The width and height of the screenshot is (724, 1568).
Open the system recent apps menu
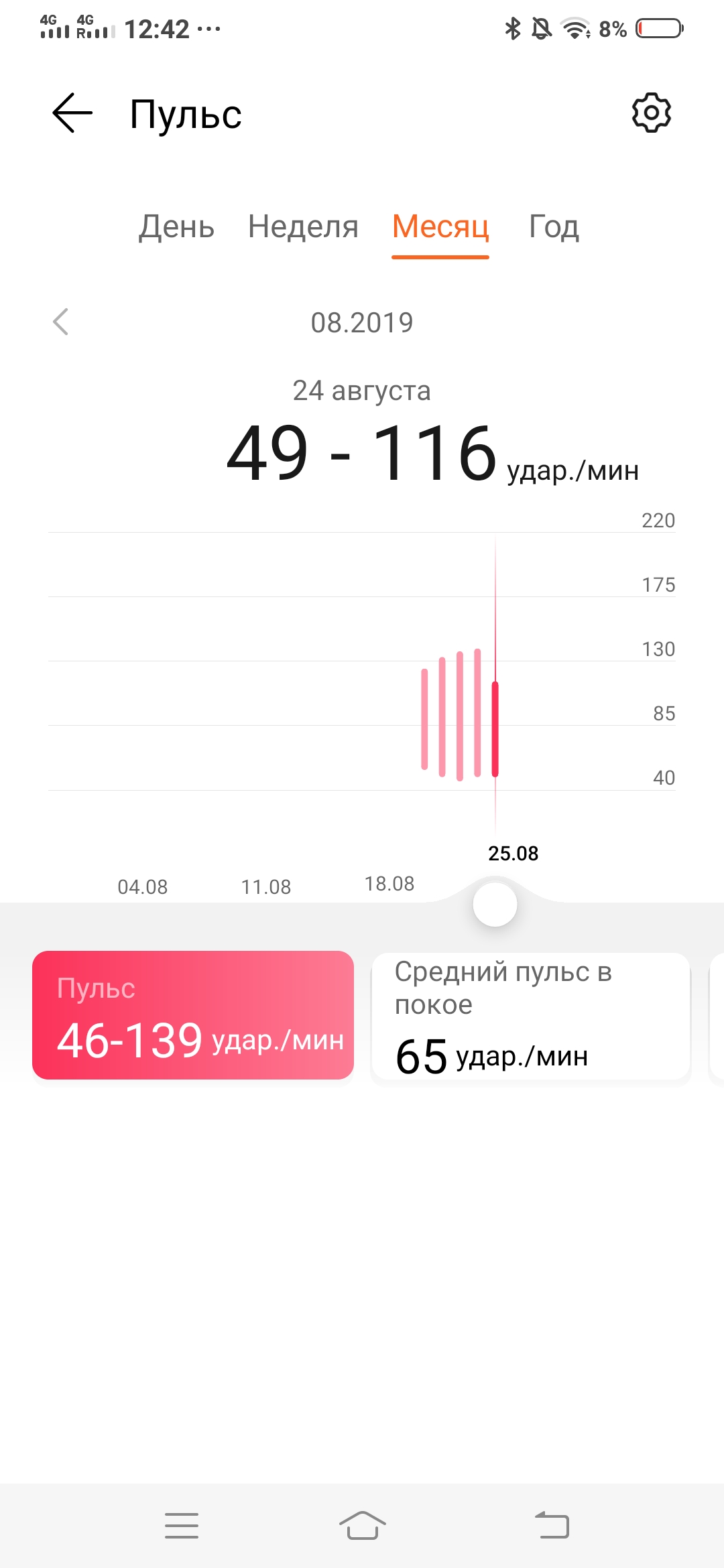pyautogui.click(x=182, y=1526)
